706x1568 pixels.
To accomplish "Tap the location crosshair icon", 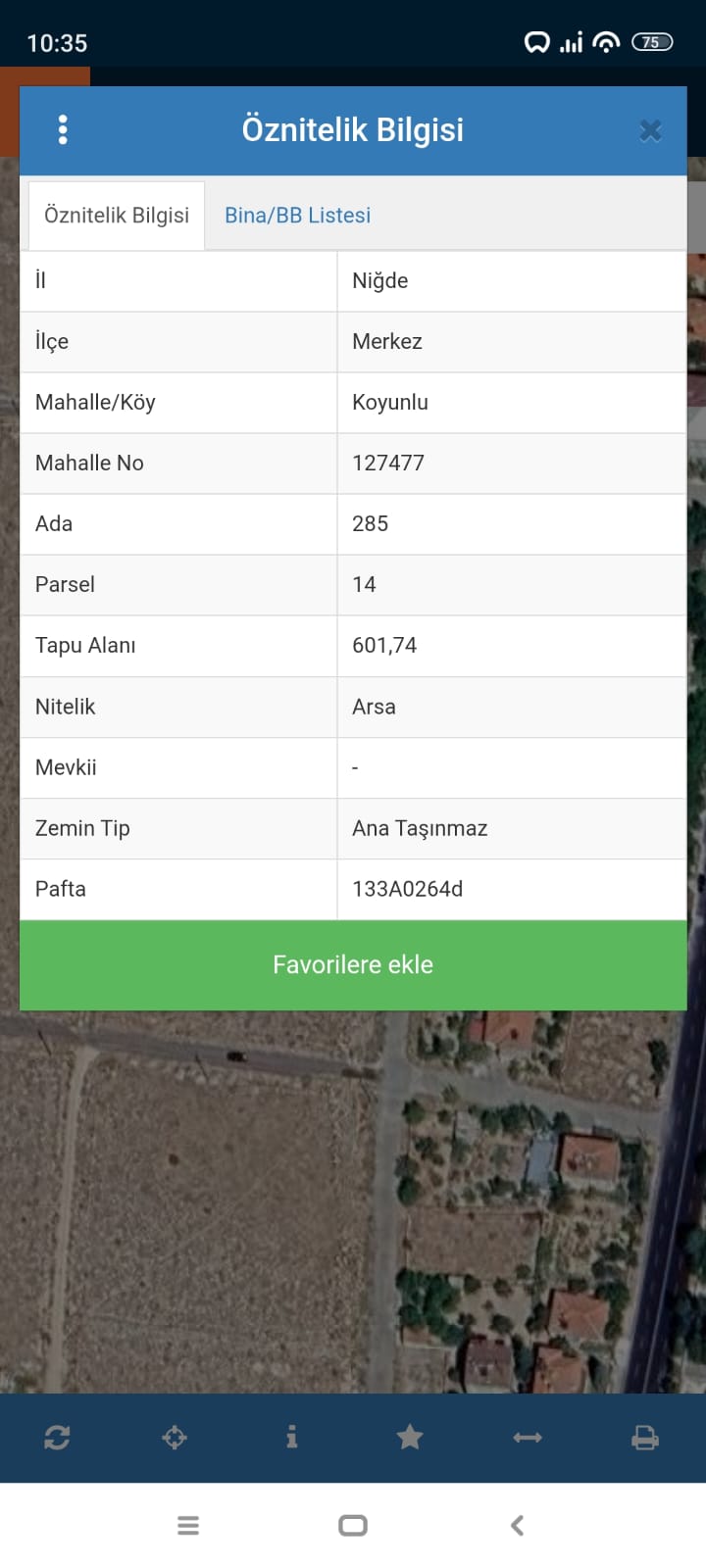I will pyautogui.click(x=175, y=1438).
